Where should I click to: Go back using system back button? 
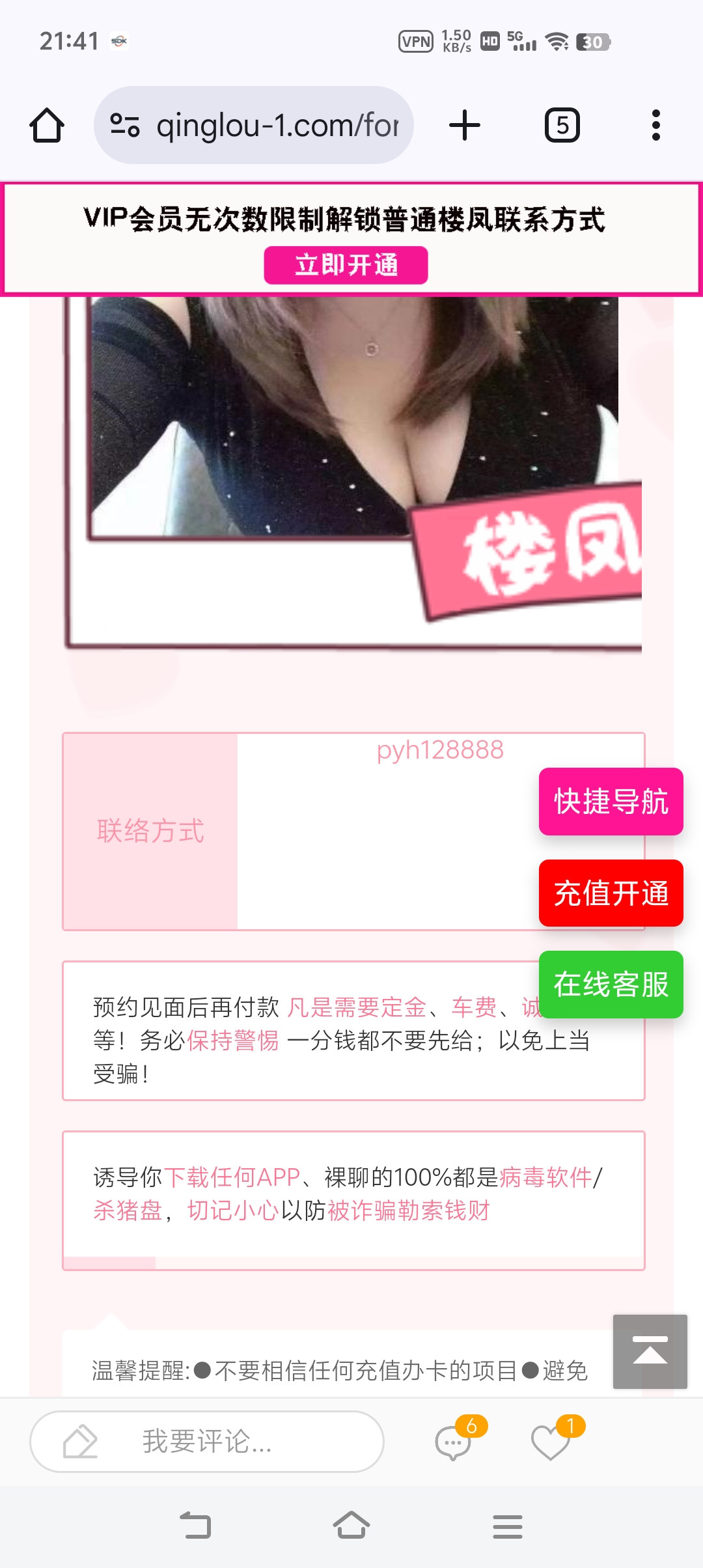tap(195, 1526)
